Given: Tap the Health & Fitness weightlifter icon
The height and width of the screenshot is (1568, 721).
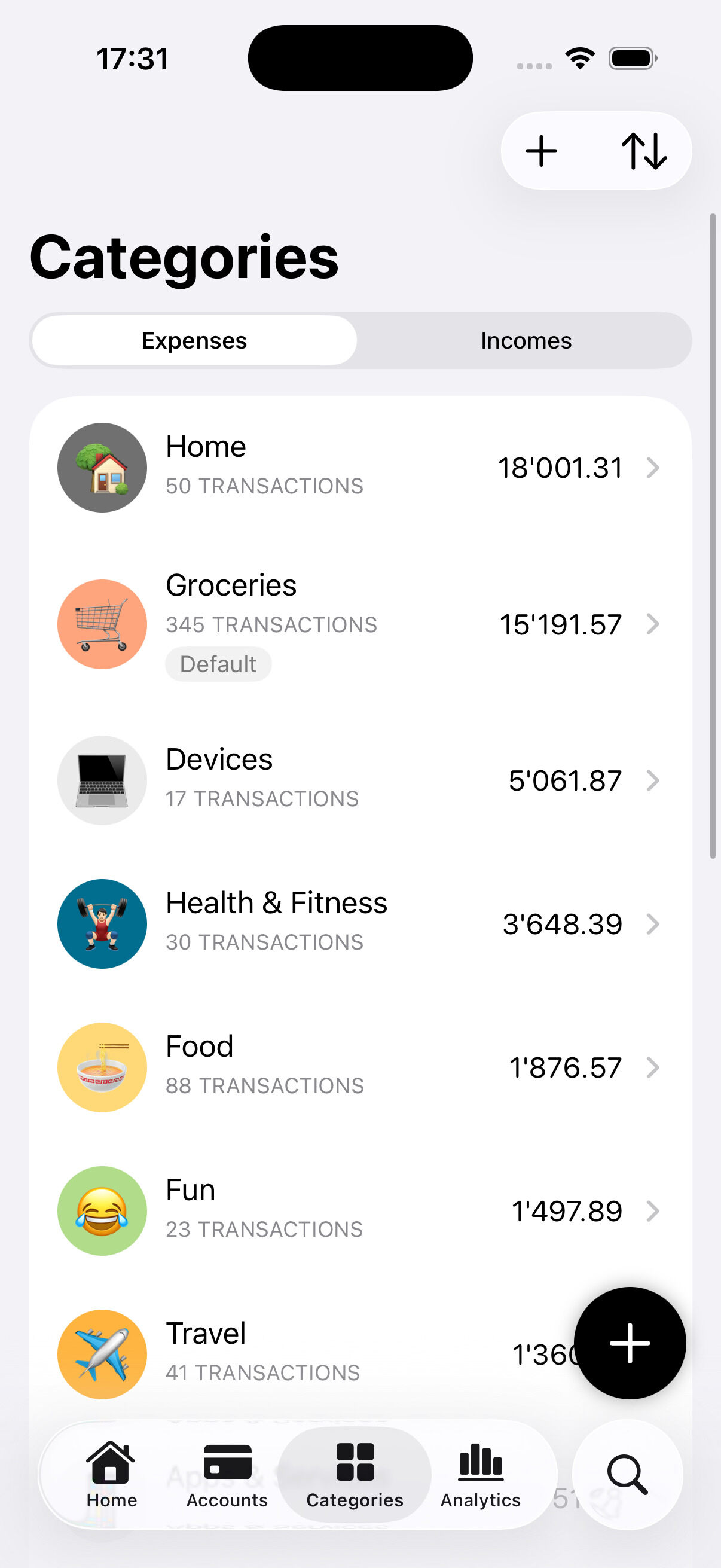Looking at the screenshot, I should click(101, 923).
